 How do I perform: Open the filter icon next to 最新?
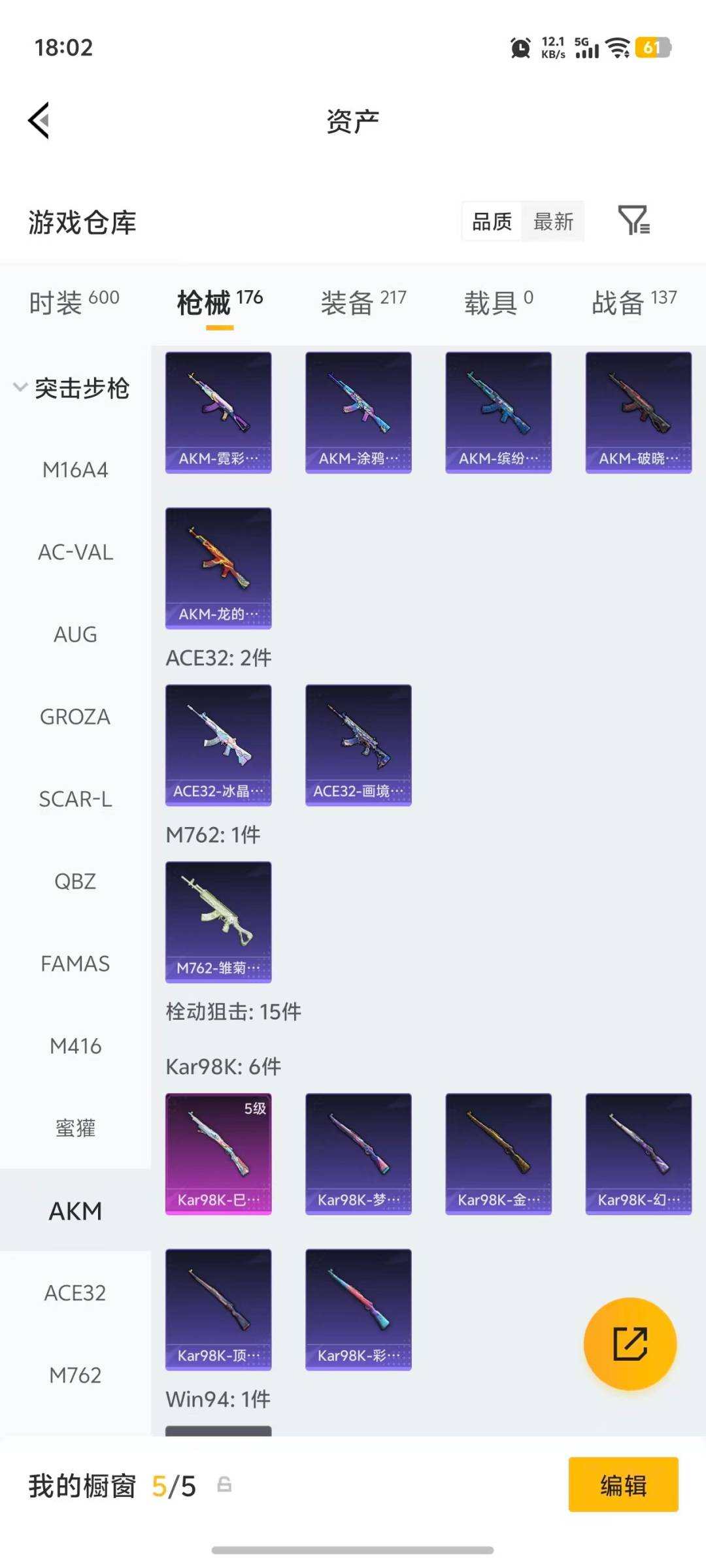(633, 221)
